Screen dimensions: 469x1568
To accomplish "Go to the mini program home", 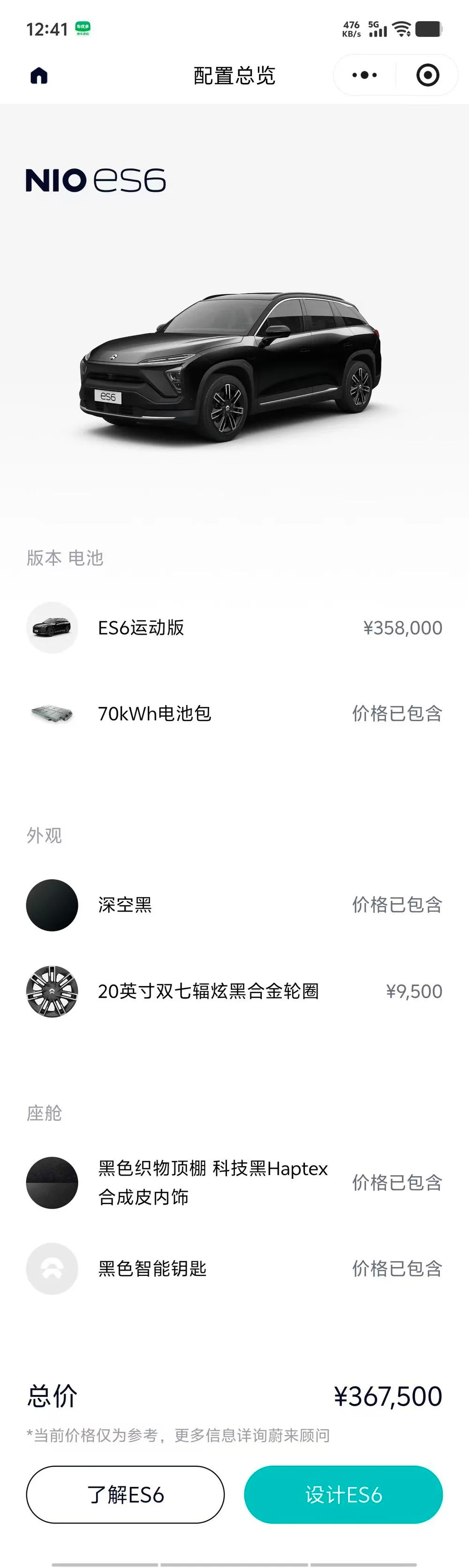I will (x=39, y=75).
